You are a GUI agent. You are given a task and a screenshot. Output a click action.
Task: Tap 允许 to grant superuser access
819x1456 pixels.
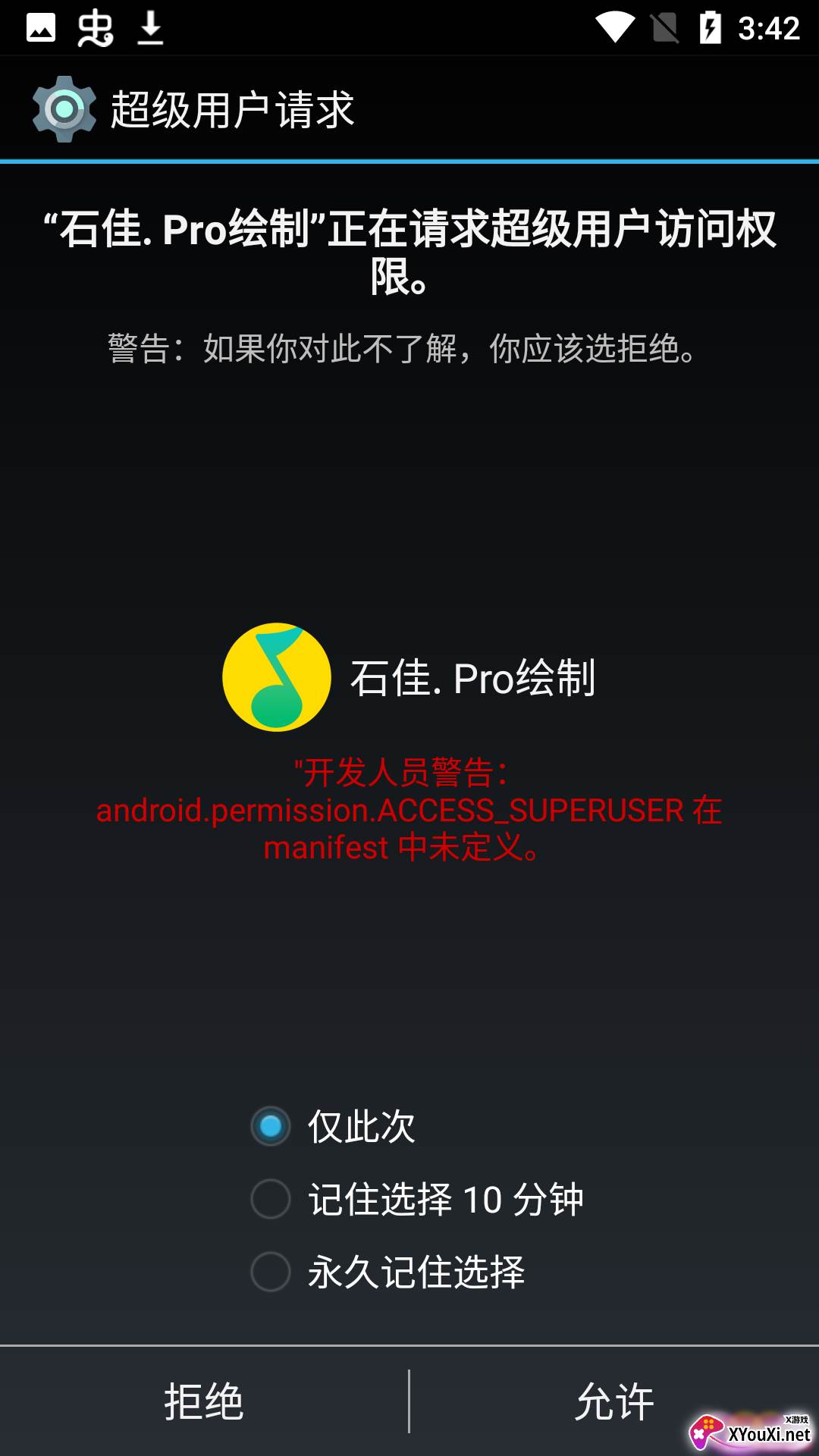point(614,1401)
